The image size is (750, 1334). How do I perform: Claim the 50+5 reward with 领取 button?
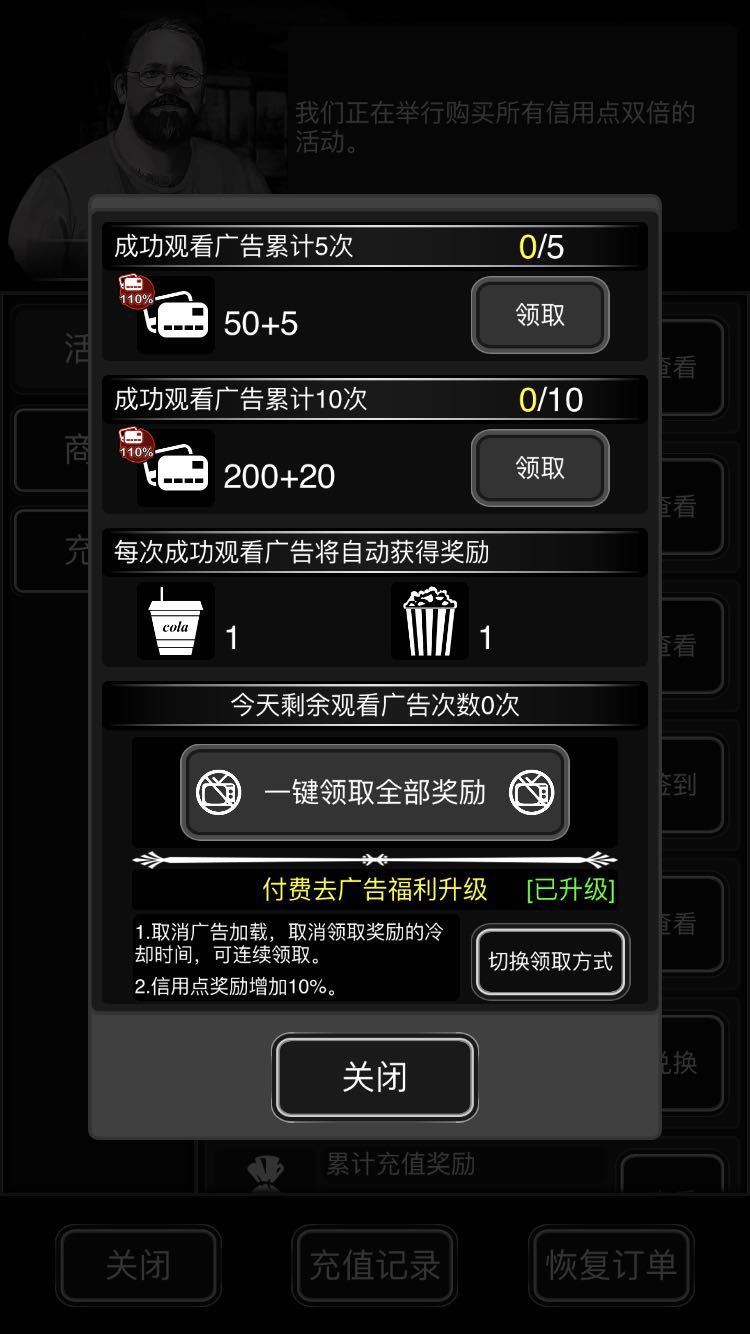pos(539,316)
